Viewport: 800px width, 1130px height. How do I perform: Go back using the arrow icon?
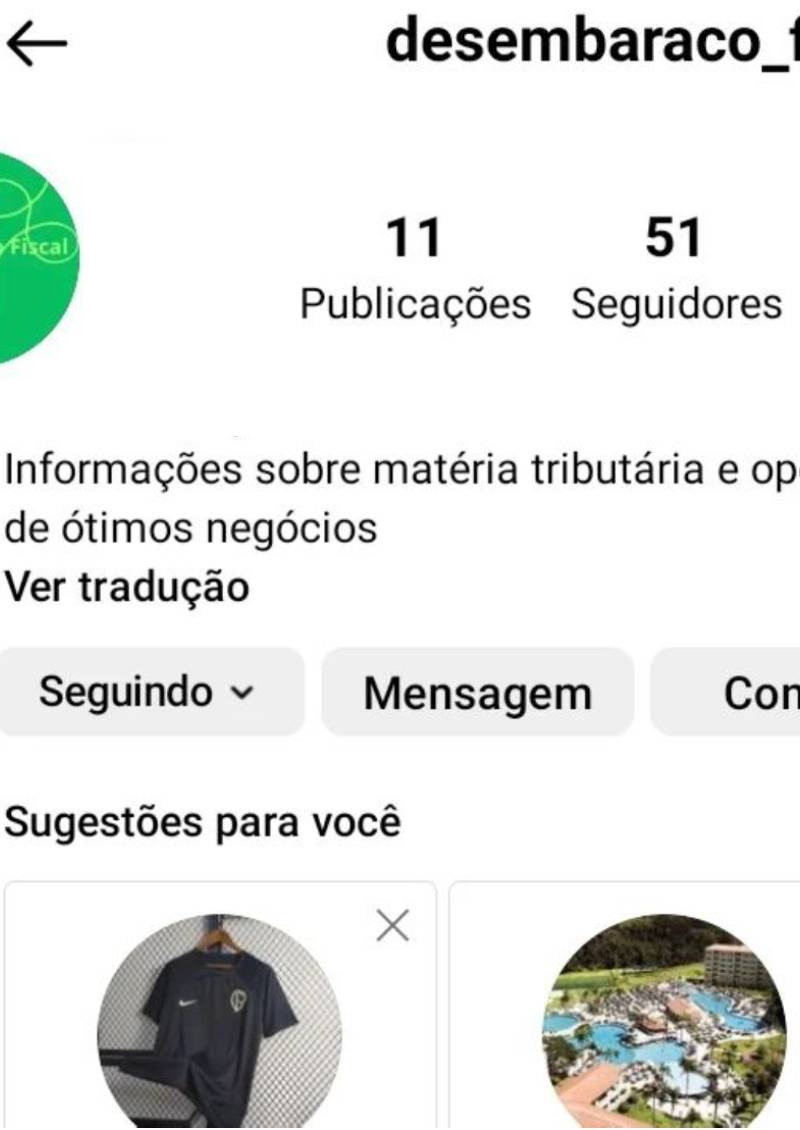pos(36,44)
